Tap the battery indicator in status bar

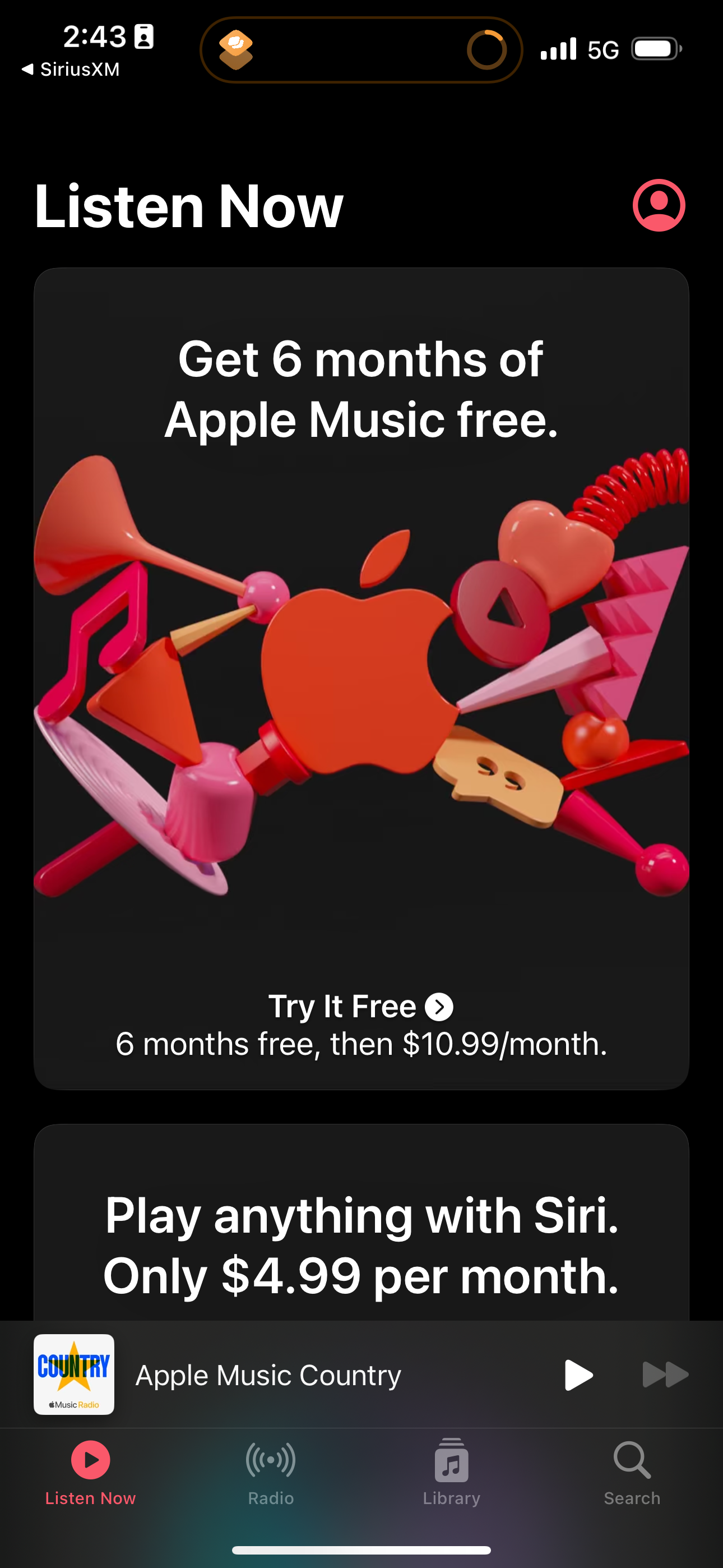click(x=654, y=49)
